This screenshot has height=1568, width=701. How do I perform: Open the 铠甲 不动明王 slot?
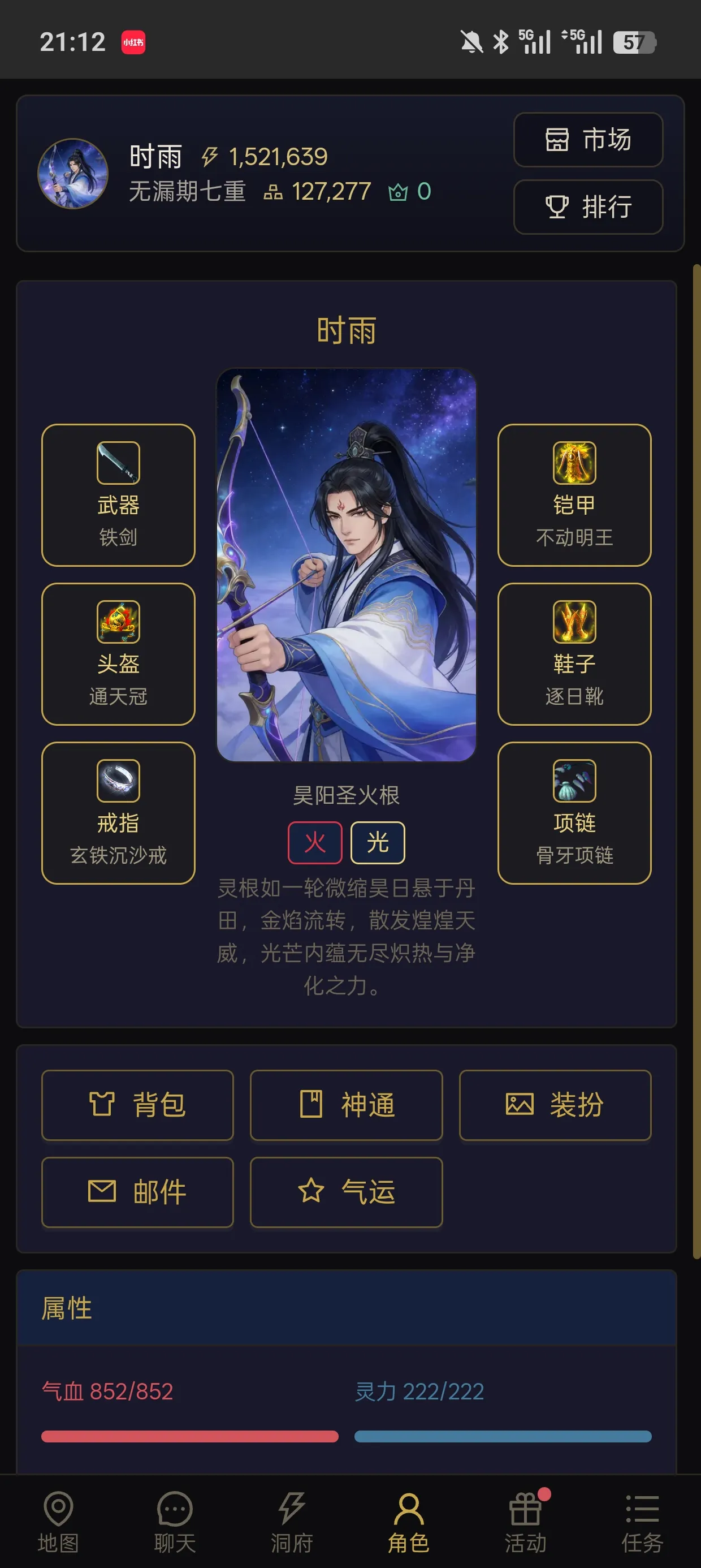574,495
